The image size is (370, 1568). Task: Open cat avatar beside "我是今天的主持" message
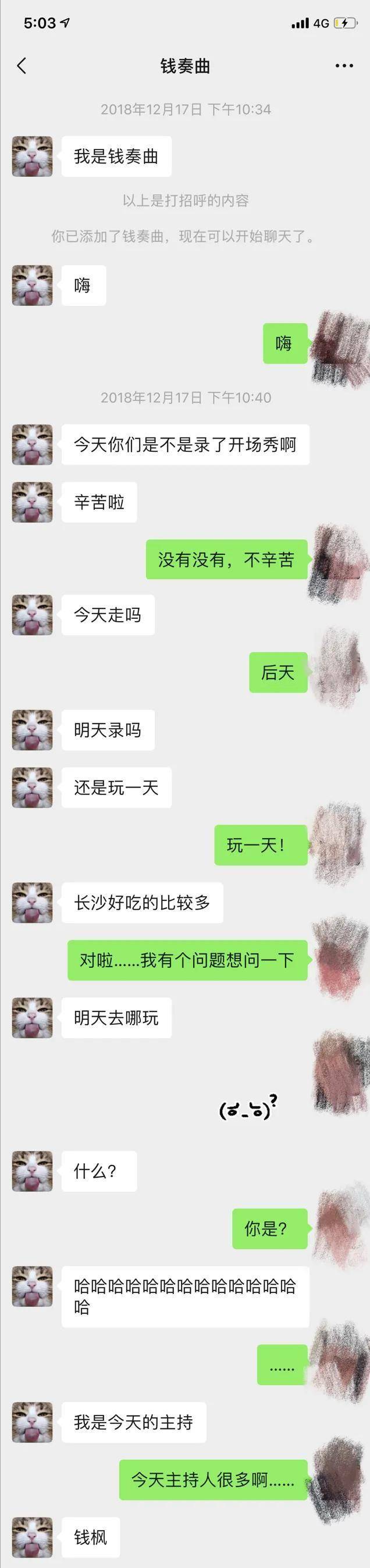[x=32, y=1422]
